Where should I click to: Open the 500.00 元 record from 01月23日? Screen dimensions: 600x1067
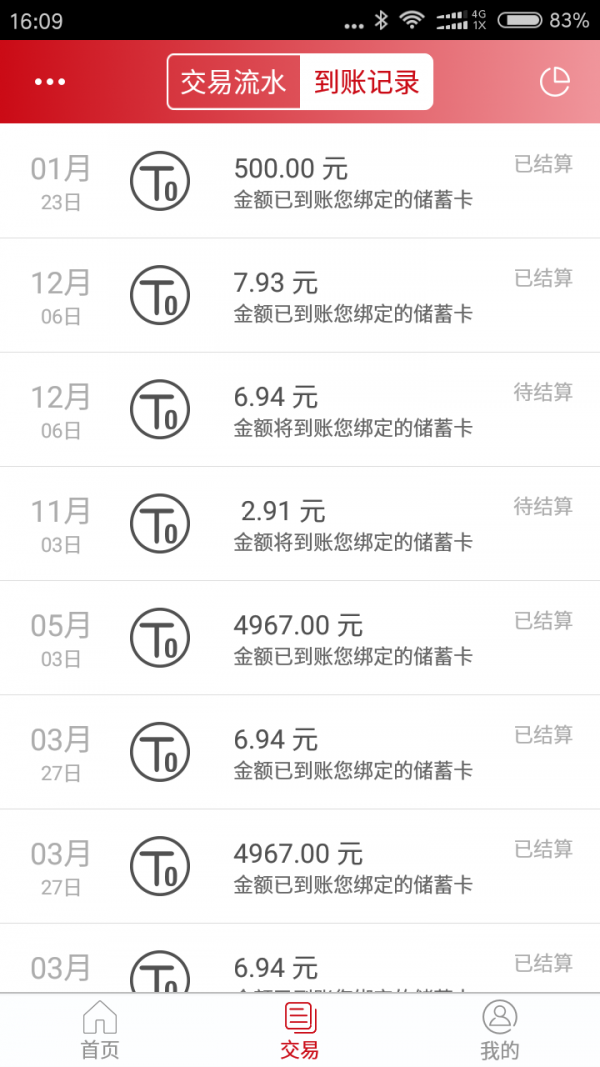tap(300, 182)
